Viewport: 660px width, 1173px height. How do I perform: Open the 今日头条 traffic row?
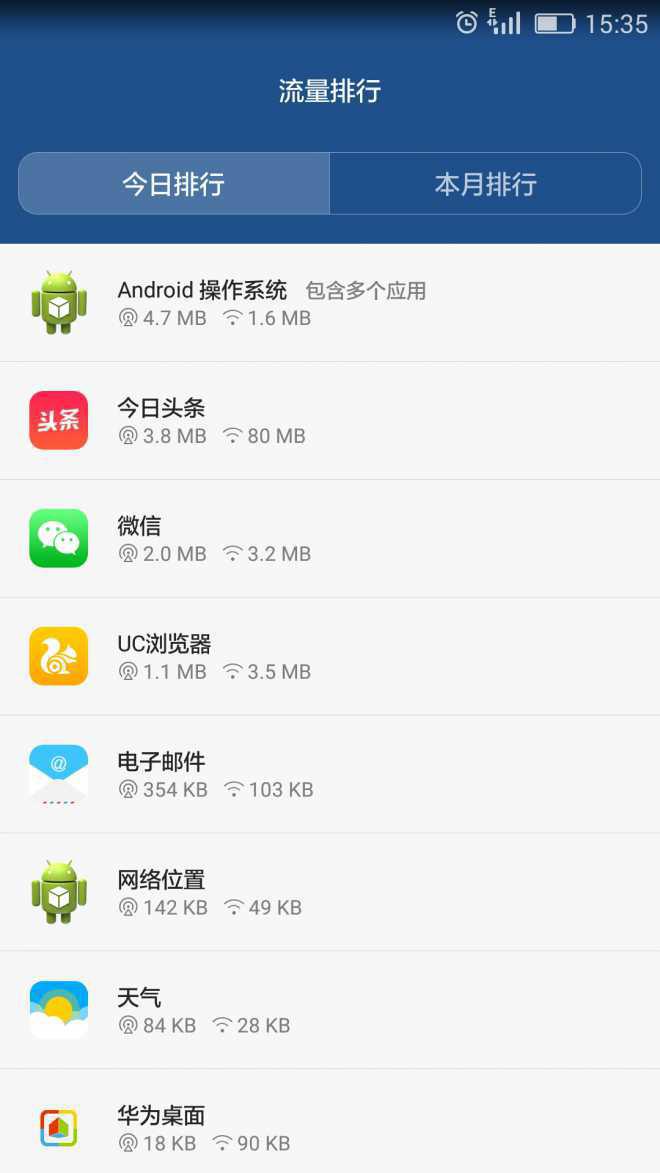point(330,421)
